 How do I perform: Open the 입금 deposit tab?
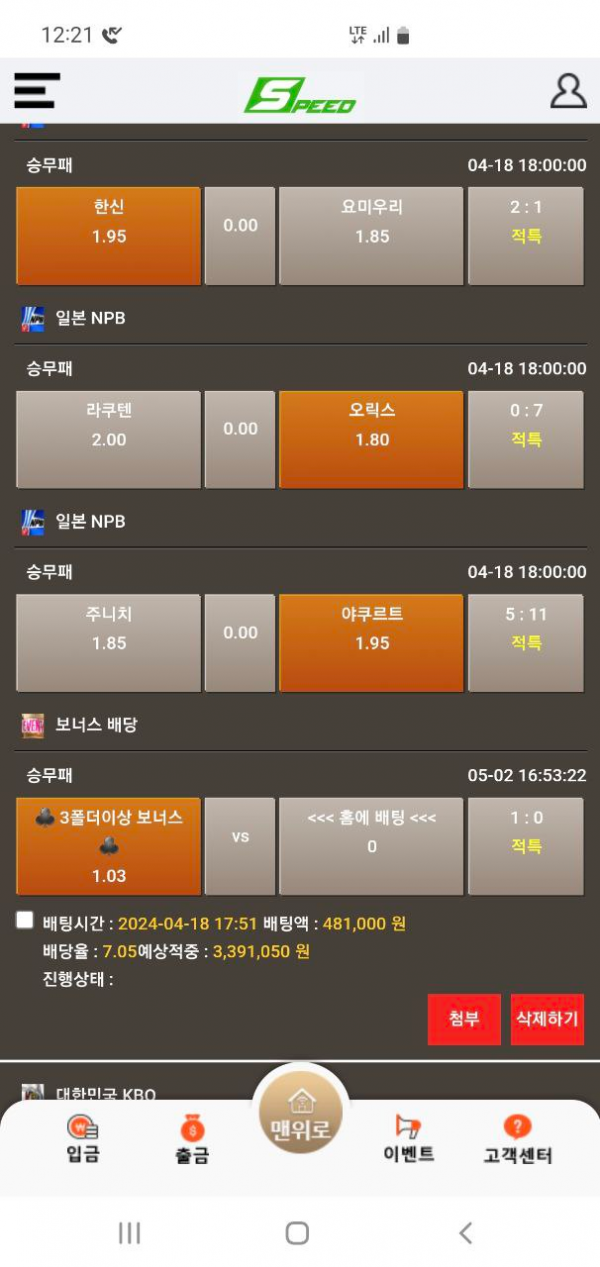(x=83, y=1140)
